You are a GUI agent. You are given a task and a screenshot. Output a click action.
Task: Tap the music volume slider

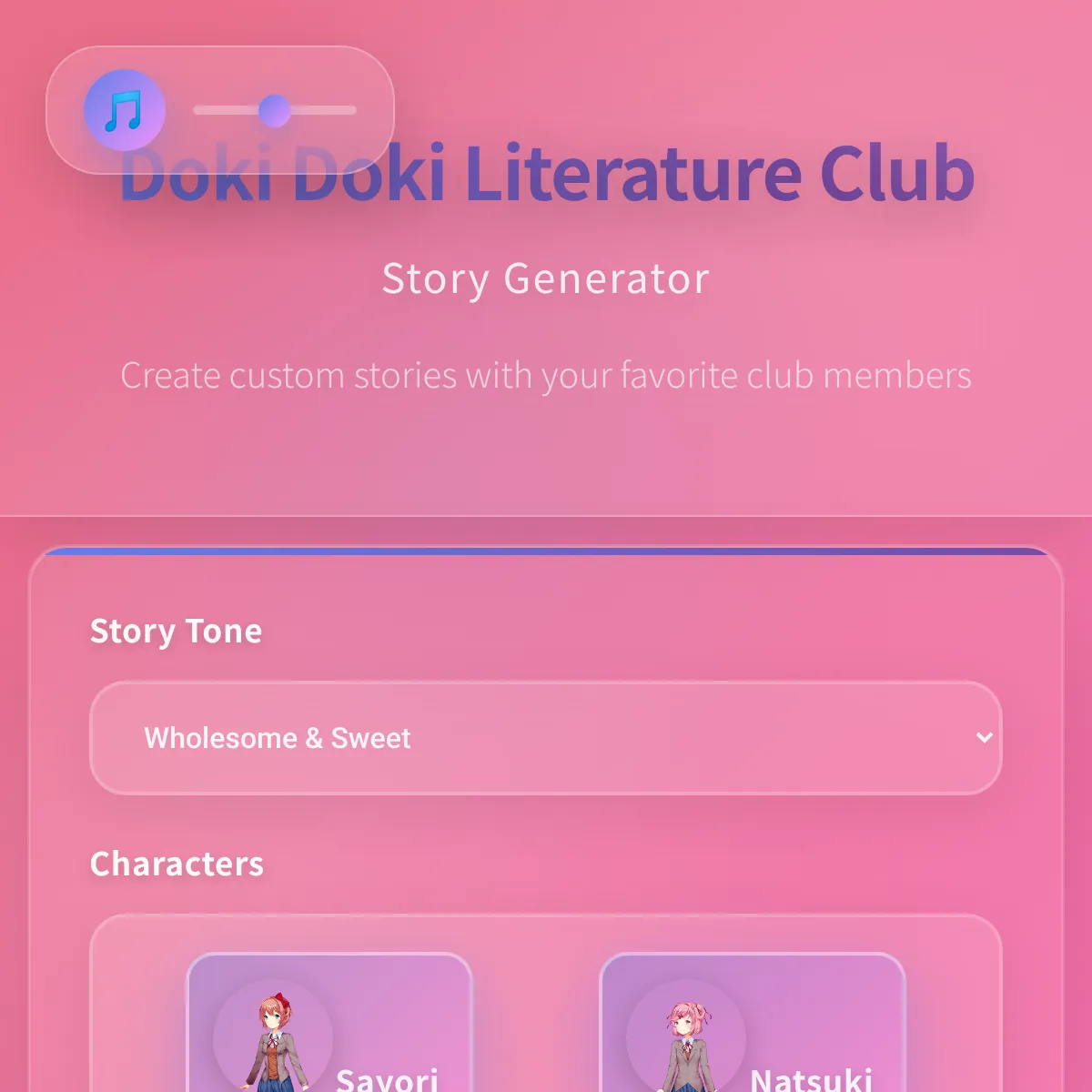click(x=275, y=110)
